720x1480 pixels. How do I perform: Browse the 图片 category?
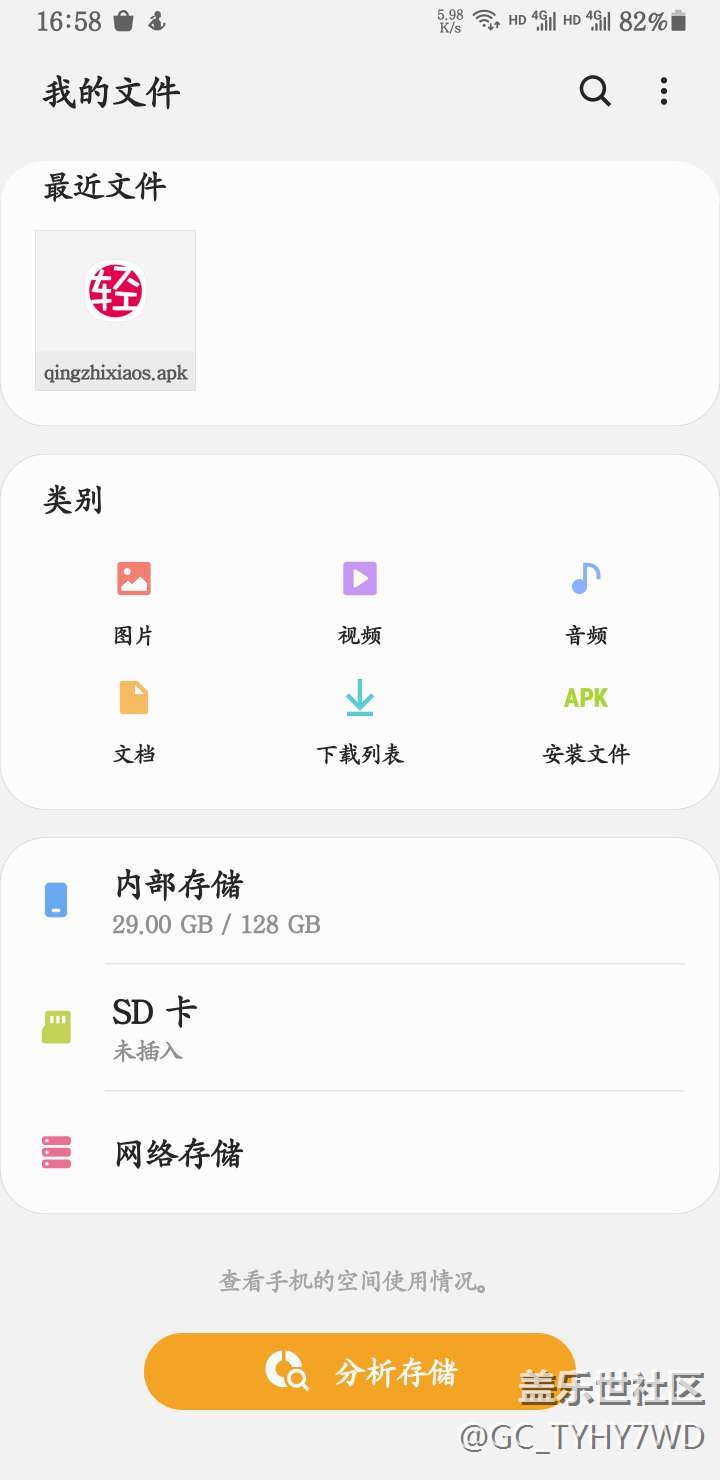click(133, 599)
